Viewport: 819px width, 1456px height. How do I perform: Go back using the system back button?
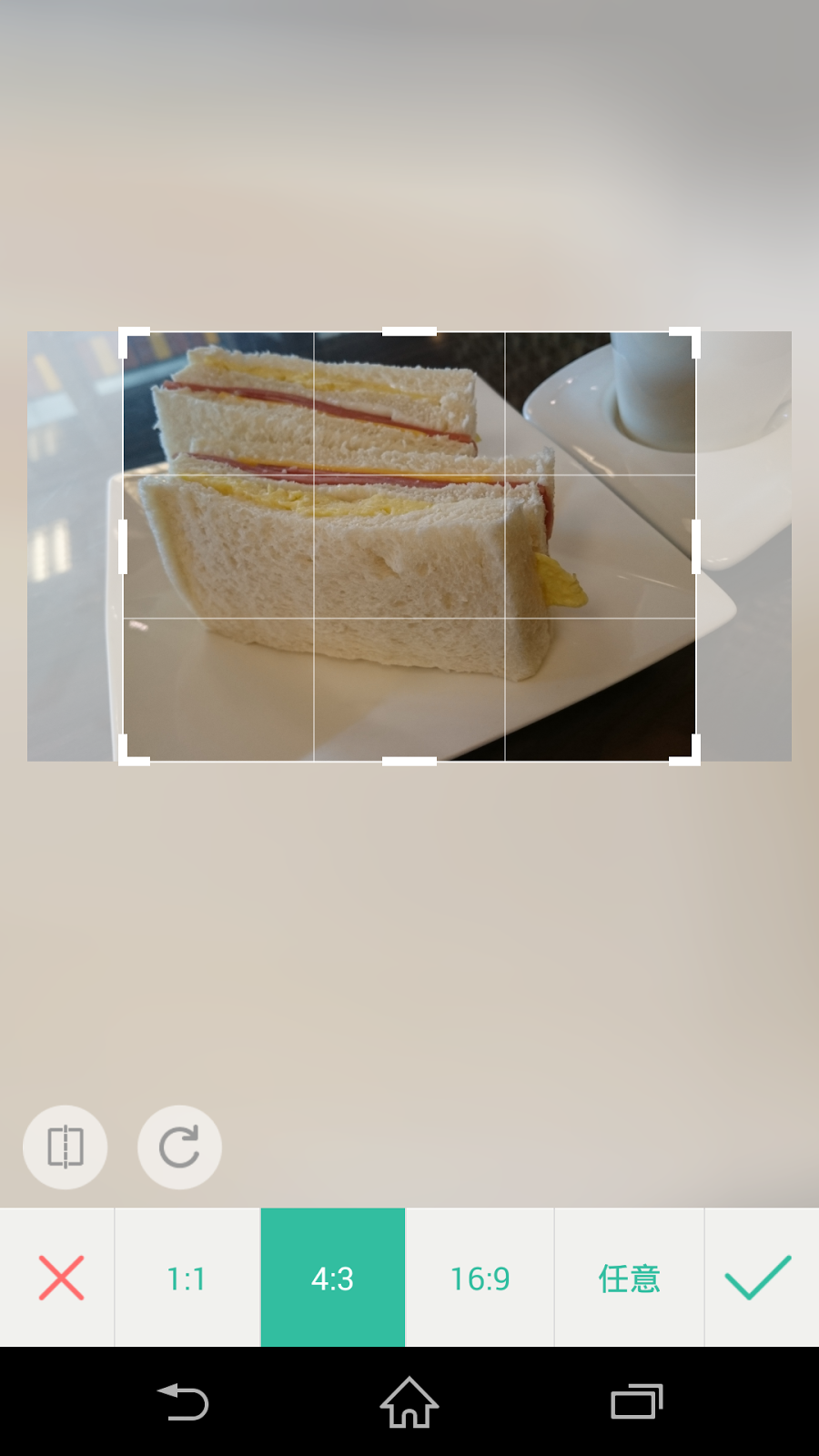point(184,1402)
